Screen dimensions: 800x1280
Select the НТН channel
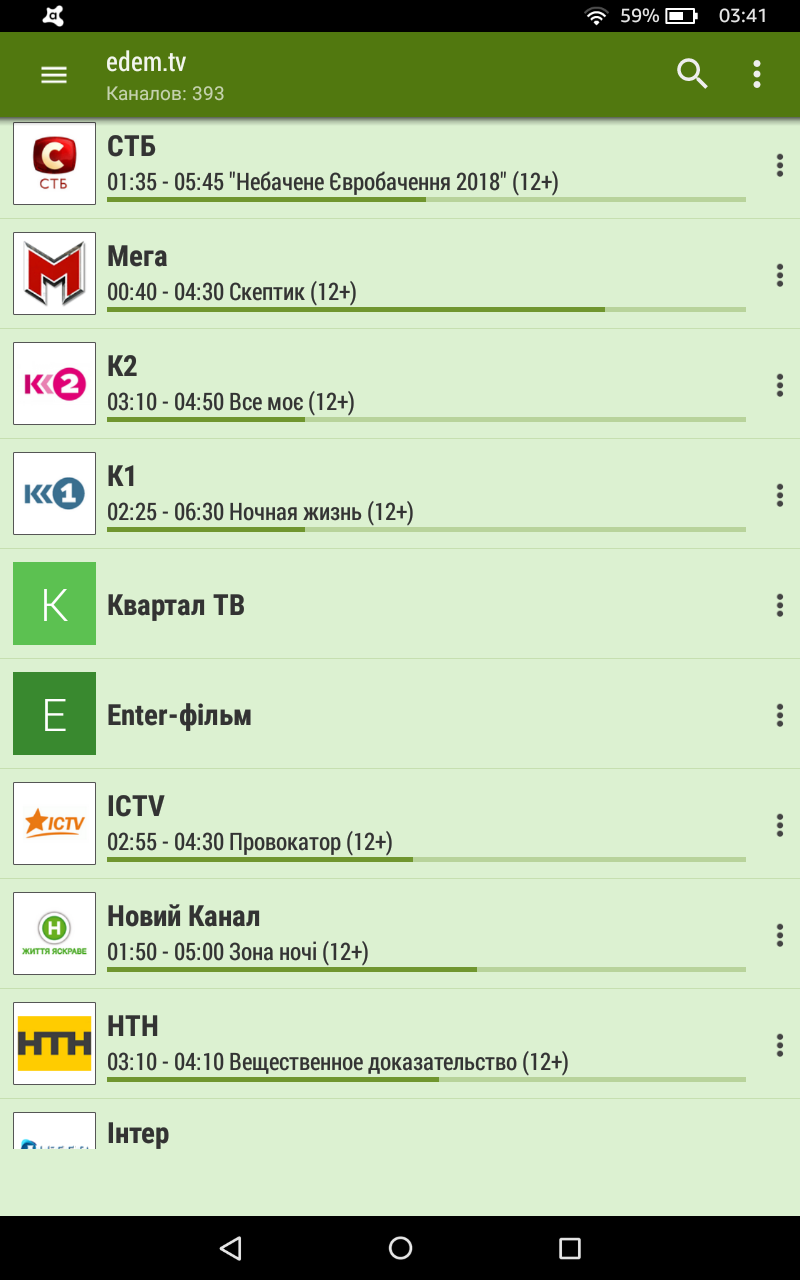click(x=400, y=1044)
